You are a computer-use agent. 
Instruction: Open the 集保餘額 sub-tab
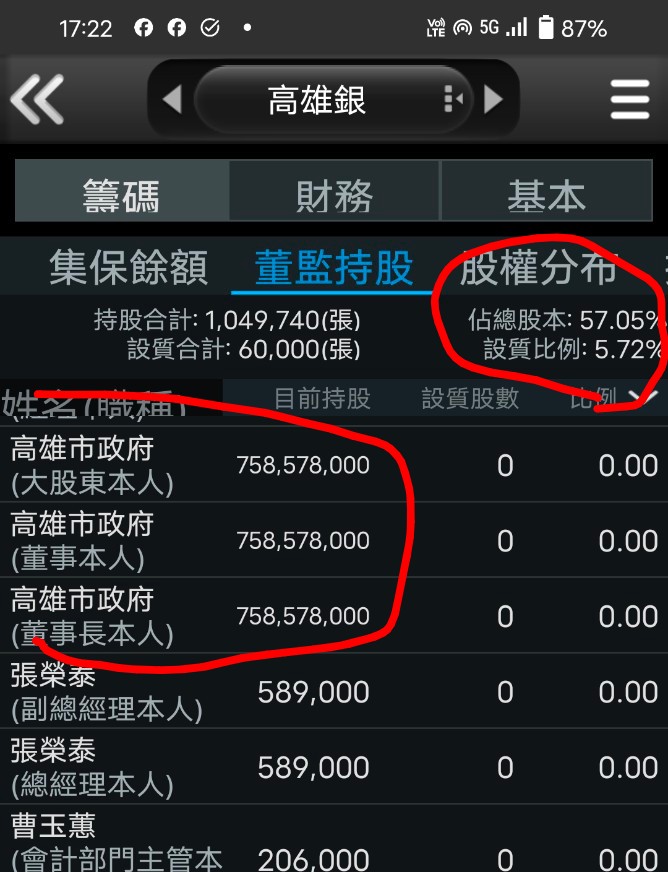click(129, 268)
